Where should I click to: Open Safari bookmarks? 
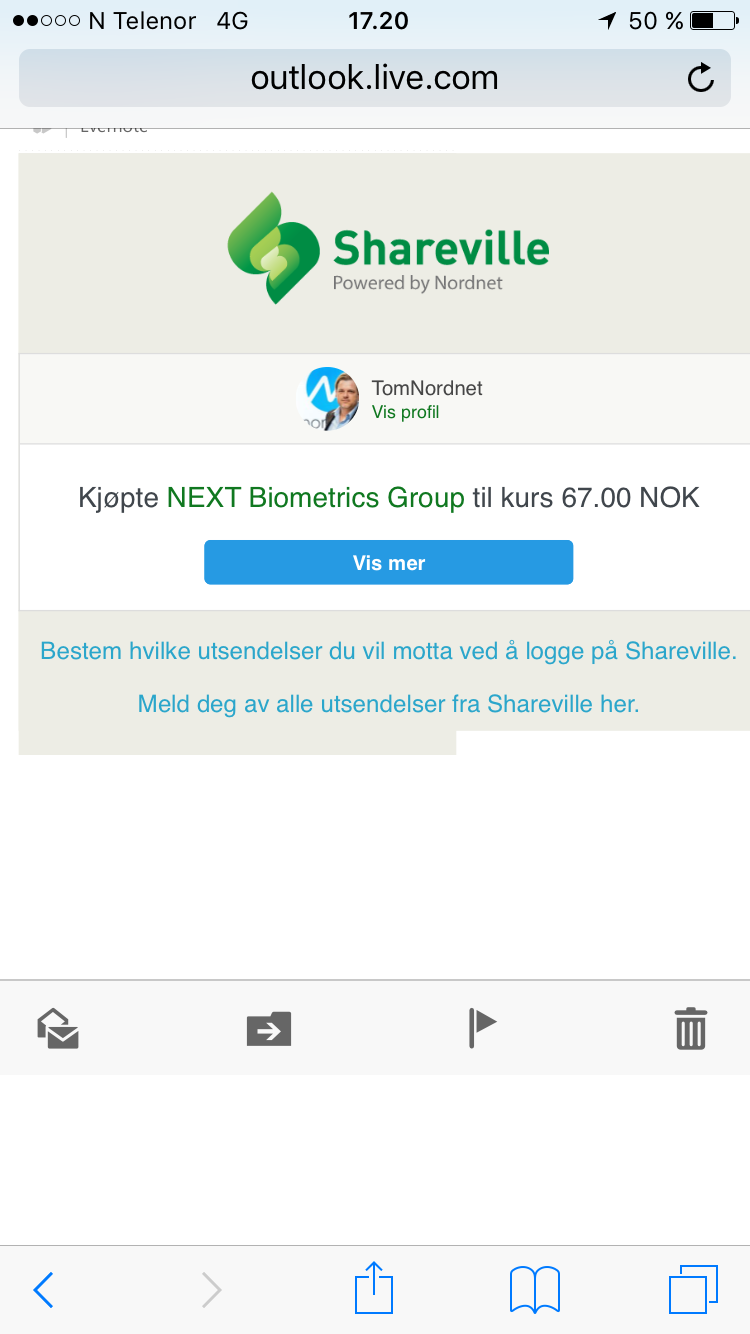(535, 1290)
